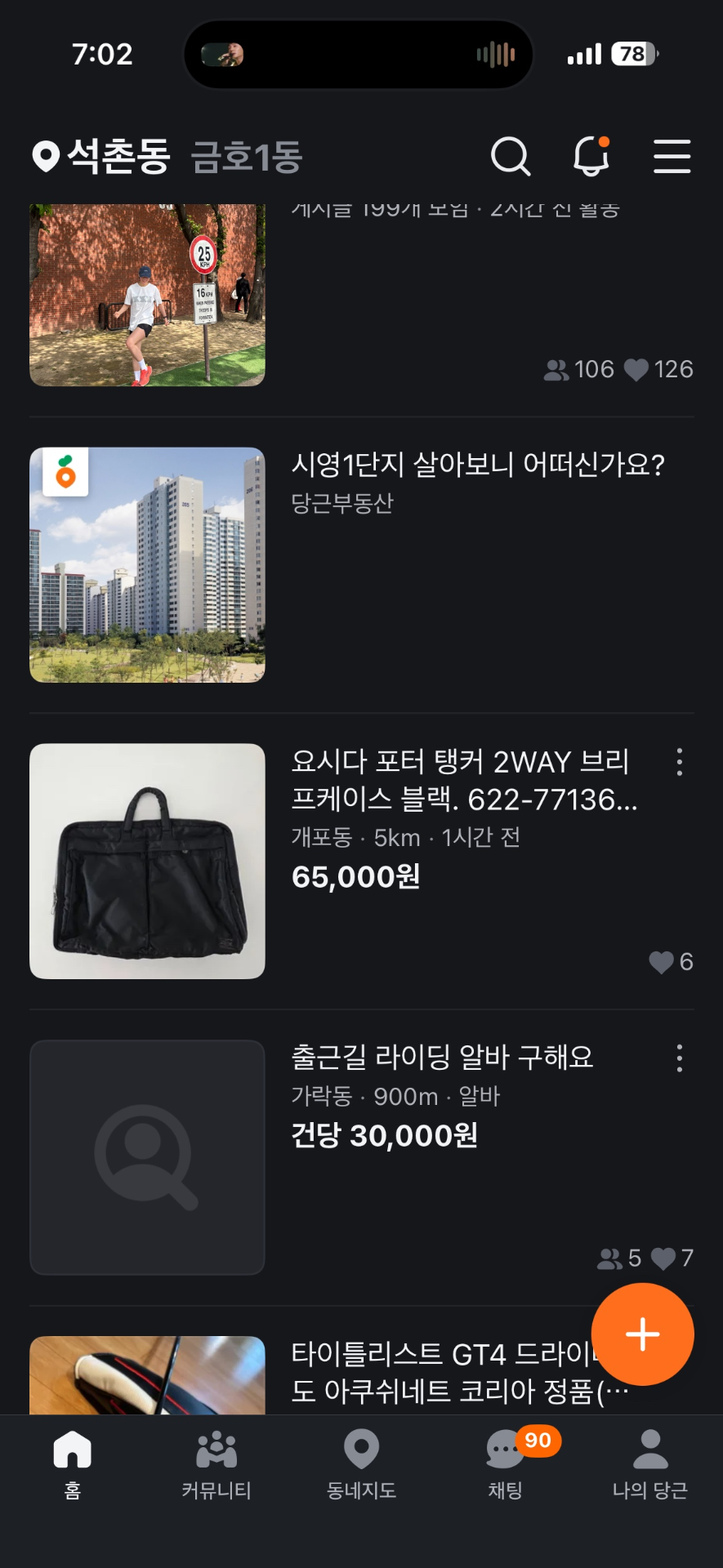723x1568 pixels.
Task: Open the 석촌동 location selector
Action: [x=102, y=156]
